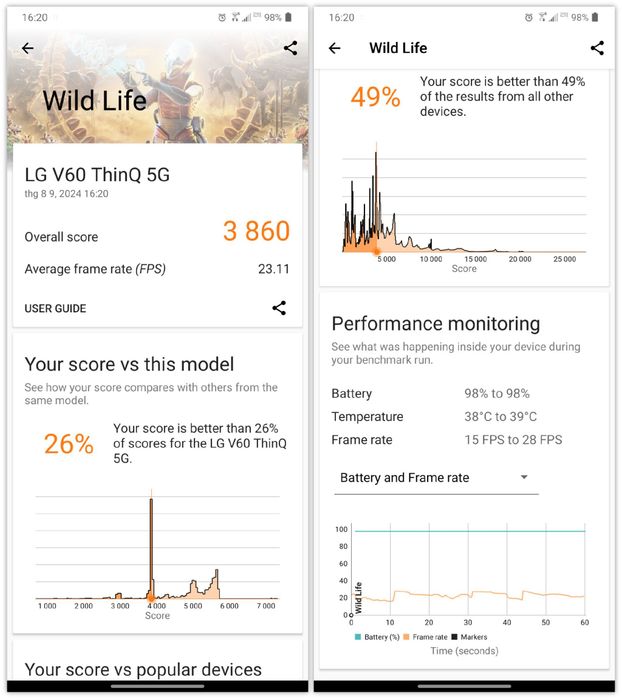Tap back arrow next to the Wild Life title
The image size is (622, 700).
click(x=334, y=48)
